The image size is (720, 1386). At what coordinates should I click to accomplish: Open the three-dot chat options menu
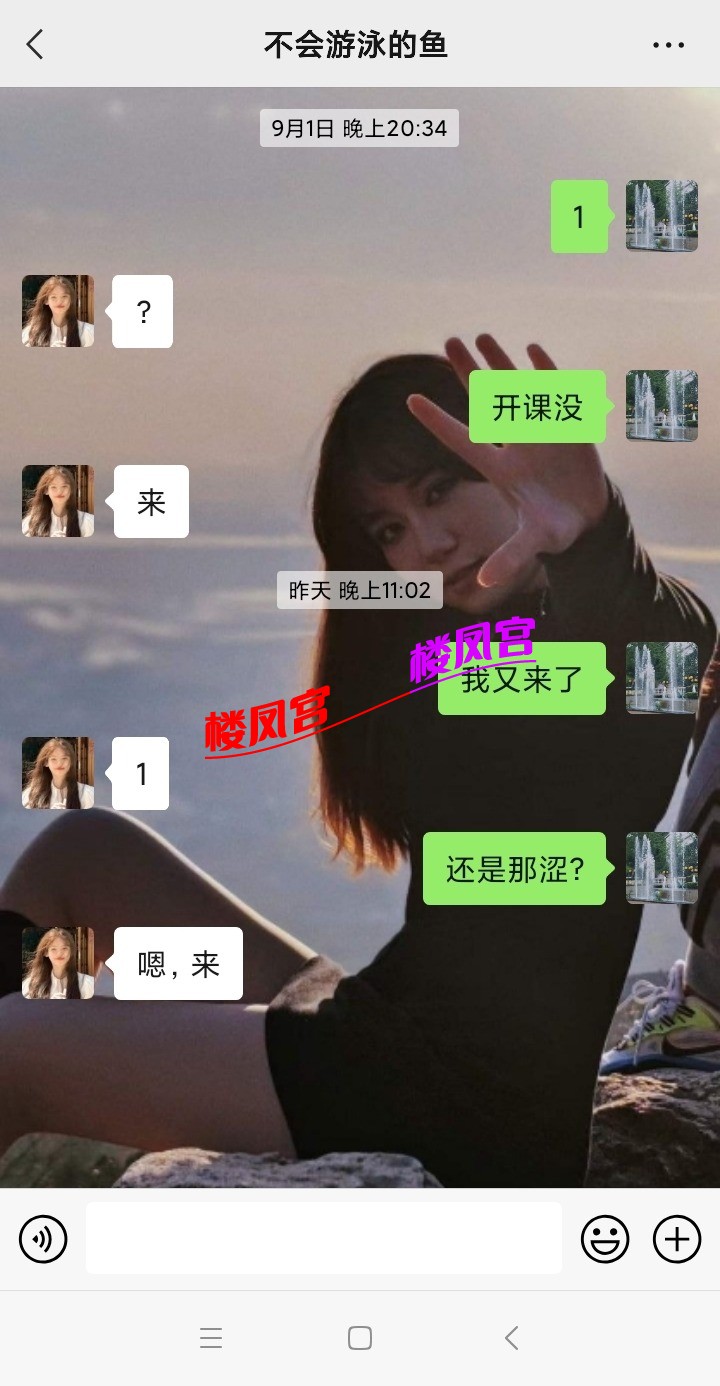pyautogui.click(x=668, y=45)
